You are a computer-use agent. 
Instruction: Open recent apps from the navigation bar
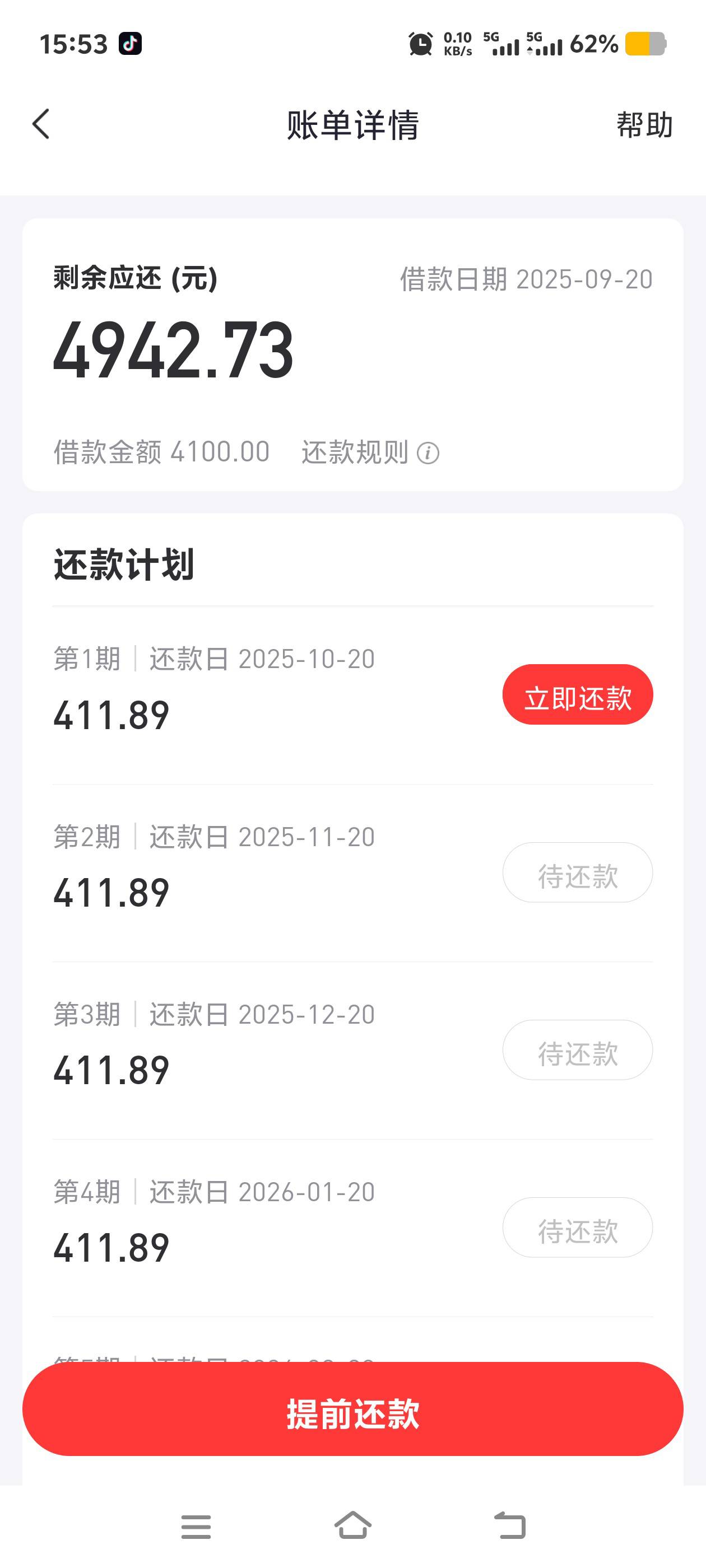[196, 1527]
